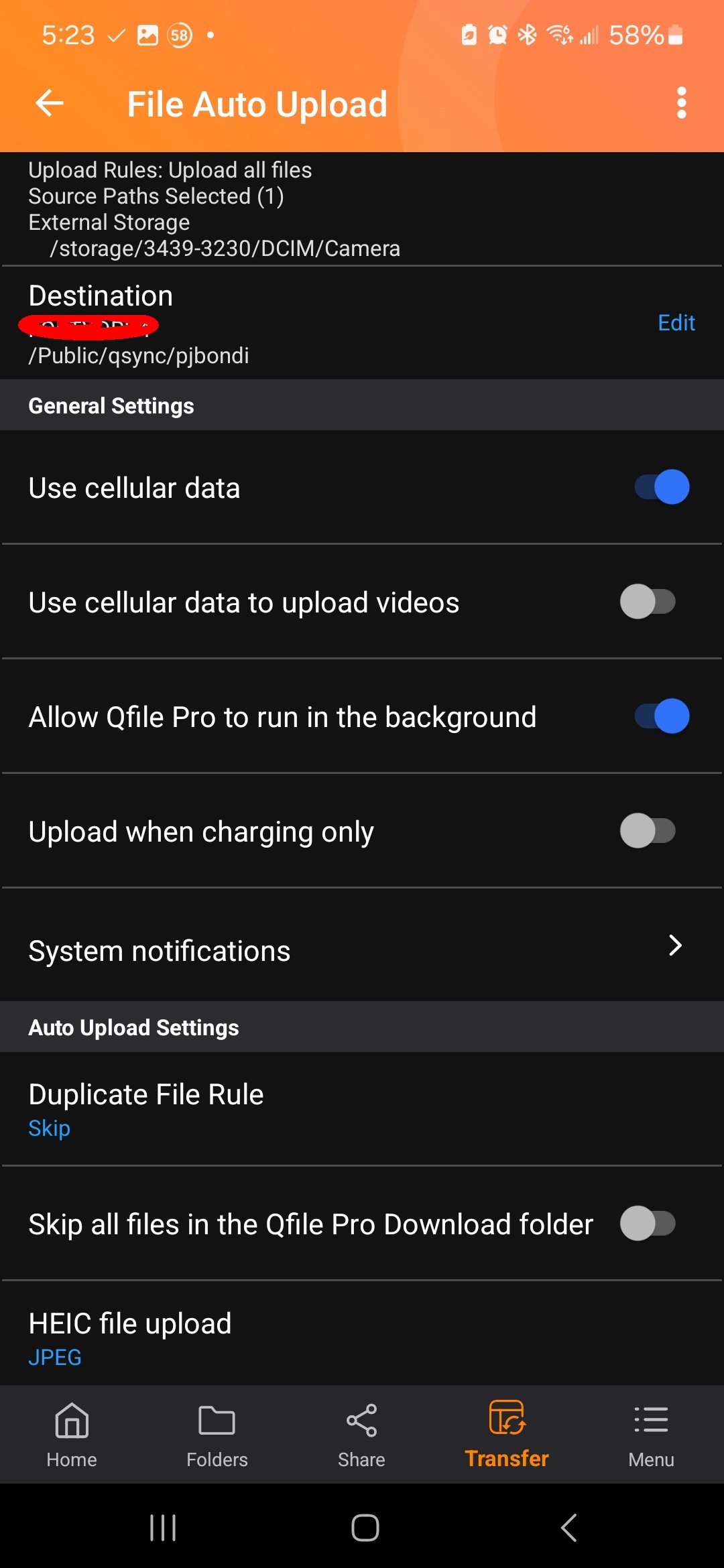The height and width of the screenshot is (1568, 724).
Task: Open the Menu tab
Action: click(651, 1434)
